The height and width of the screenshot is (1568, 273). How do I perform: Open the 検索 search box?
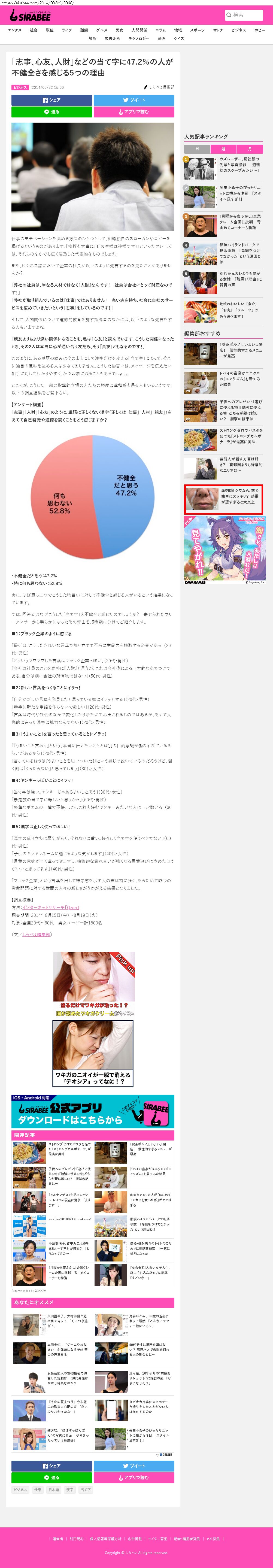244,15
